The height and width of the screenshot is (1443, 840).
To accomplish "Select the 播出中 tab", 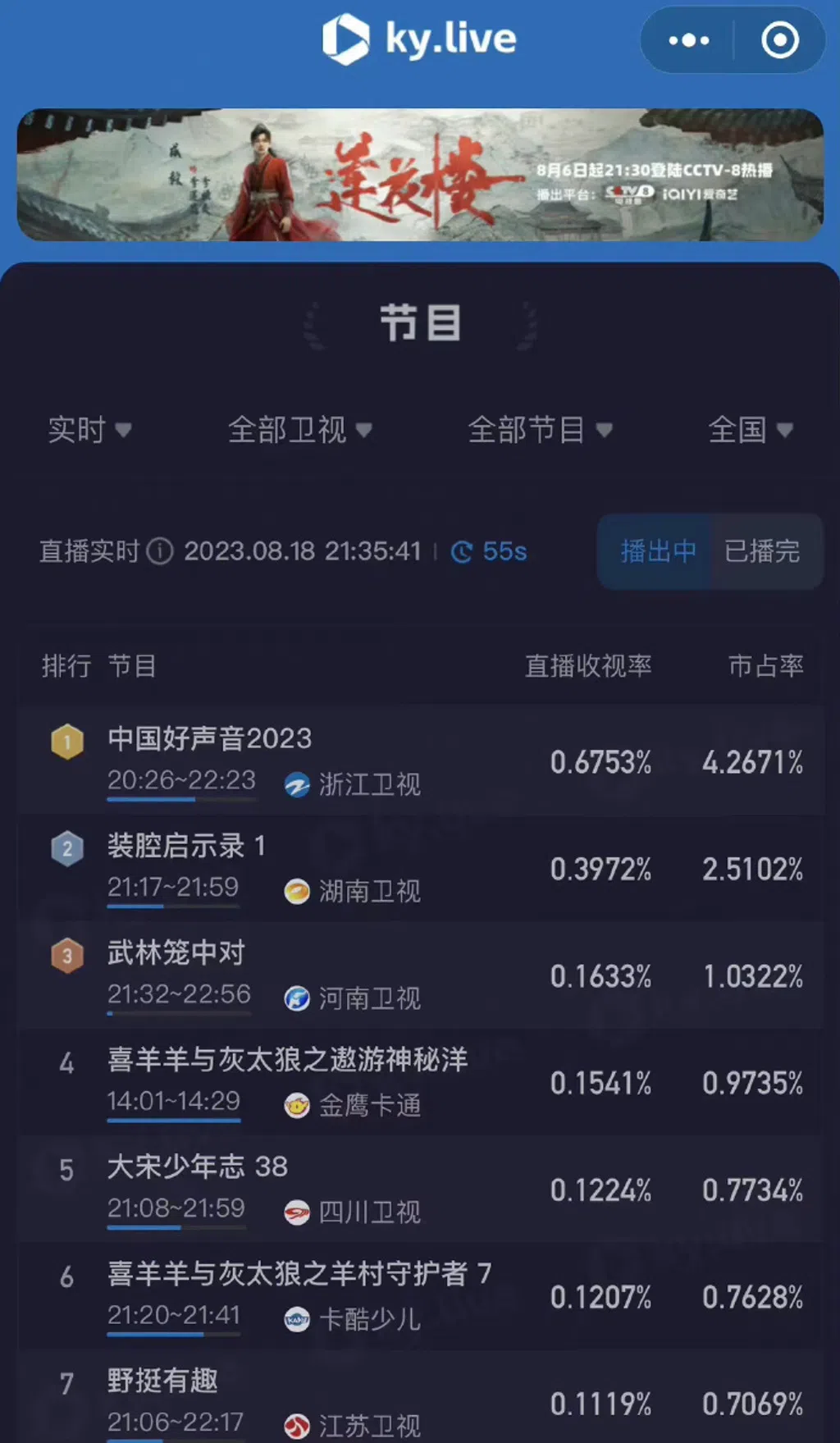I will [658, 551].
